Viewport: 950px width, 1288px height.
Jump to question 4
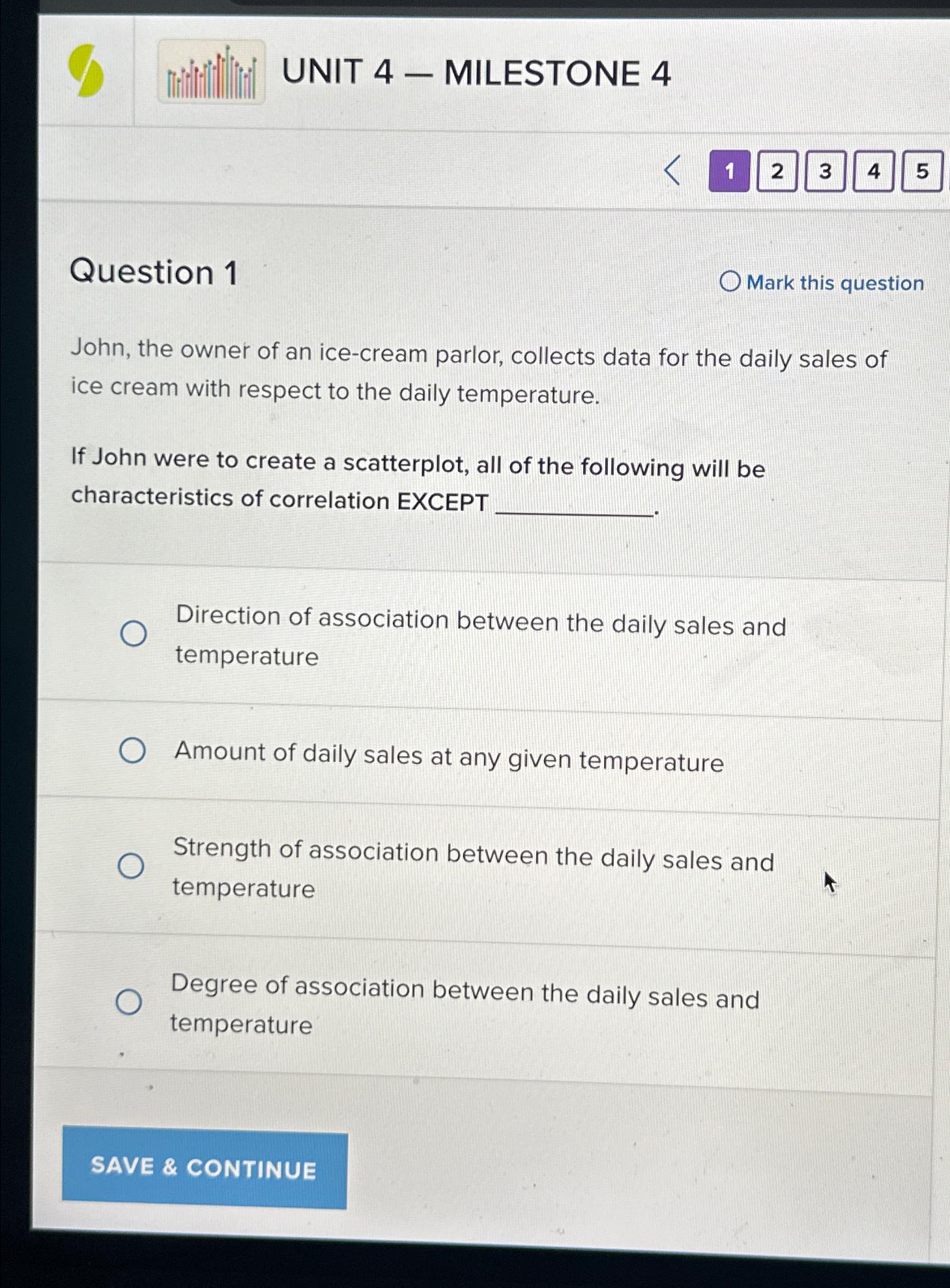coord(873,171)
